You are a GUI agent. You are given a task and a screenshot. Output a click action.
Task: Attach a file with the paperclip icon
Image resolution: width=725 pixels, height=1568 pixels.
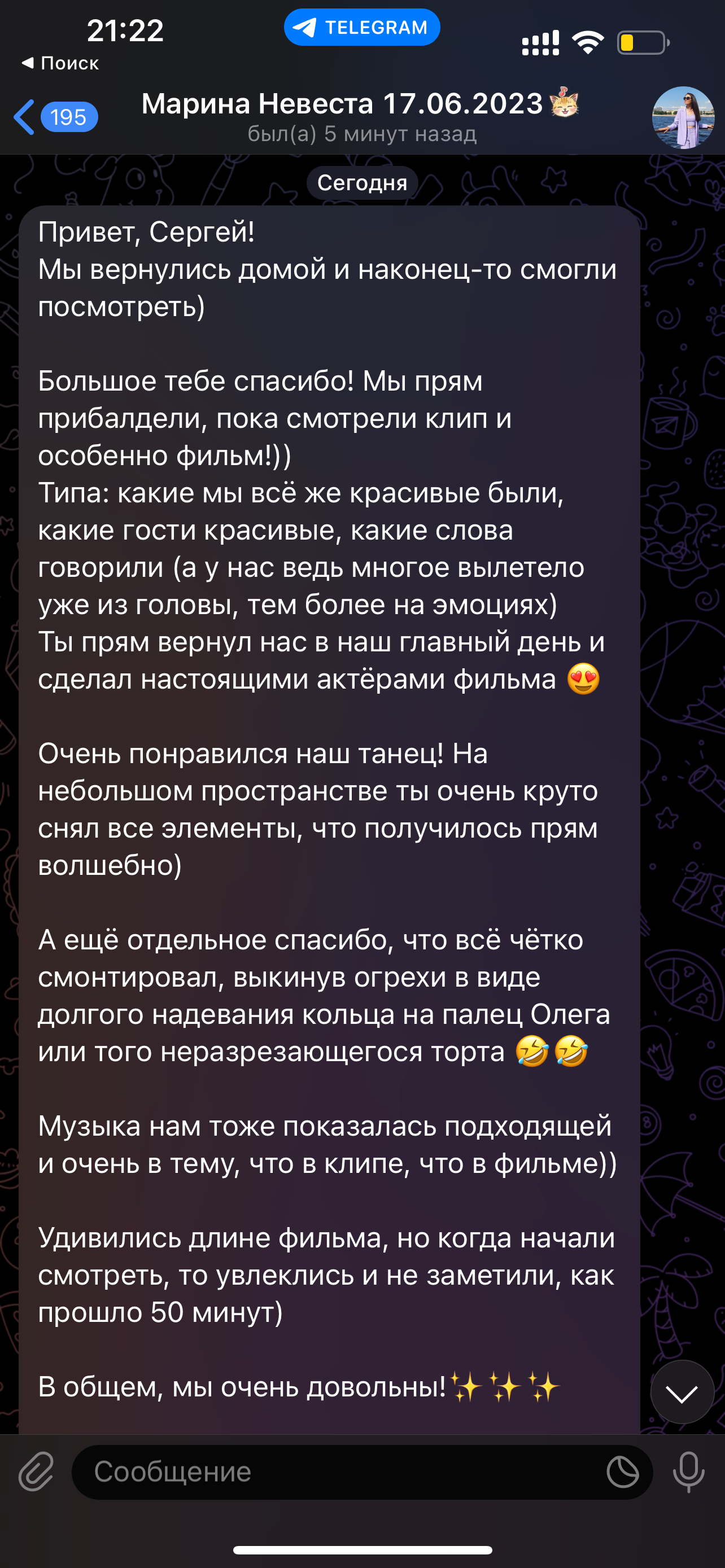pos(36,1471)
